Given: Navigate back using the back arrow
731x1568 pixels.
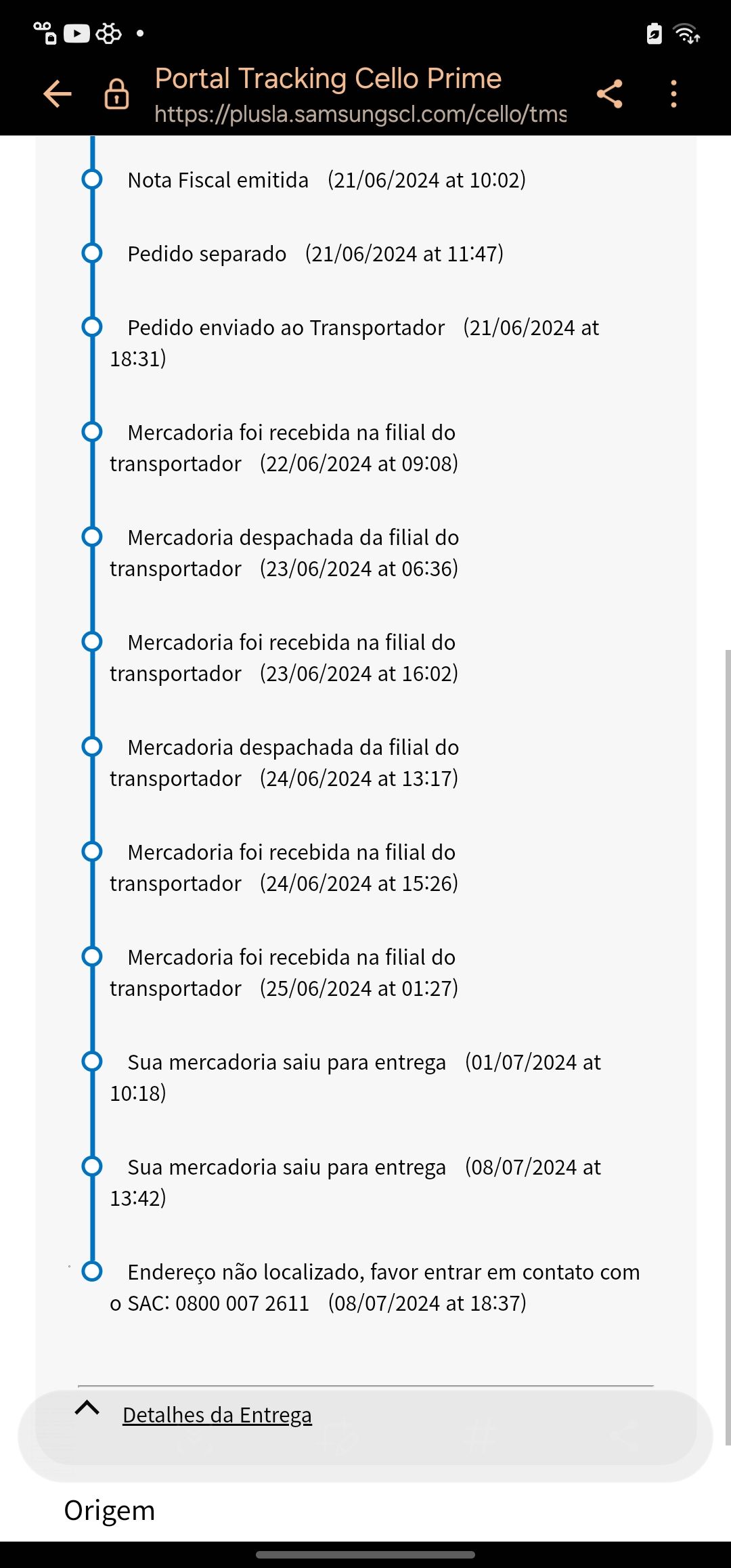Looking at the screenshot, I should tap(57, 94).
